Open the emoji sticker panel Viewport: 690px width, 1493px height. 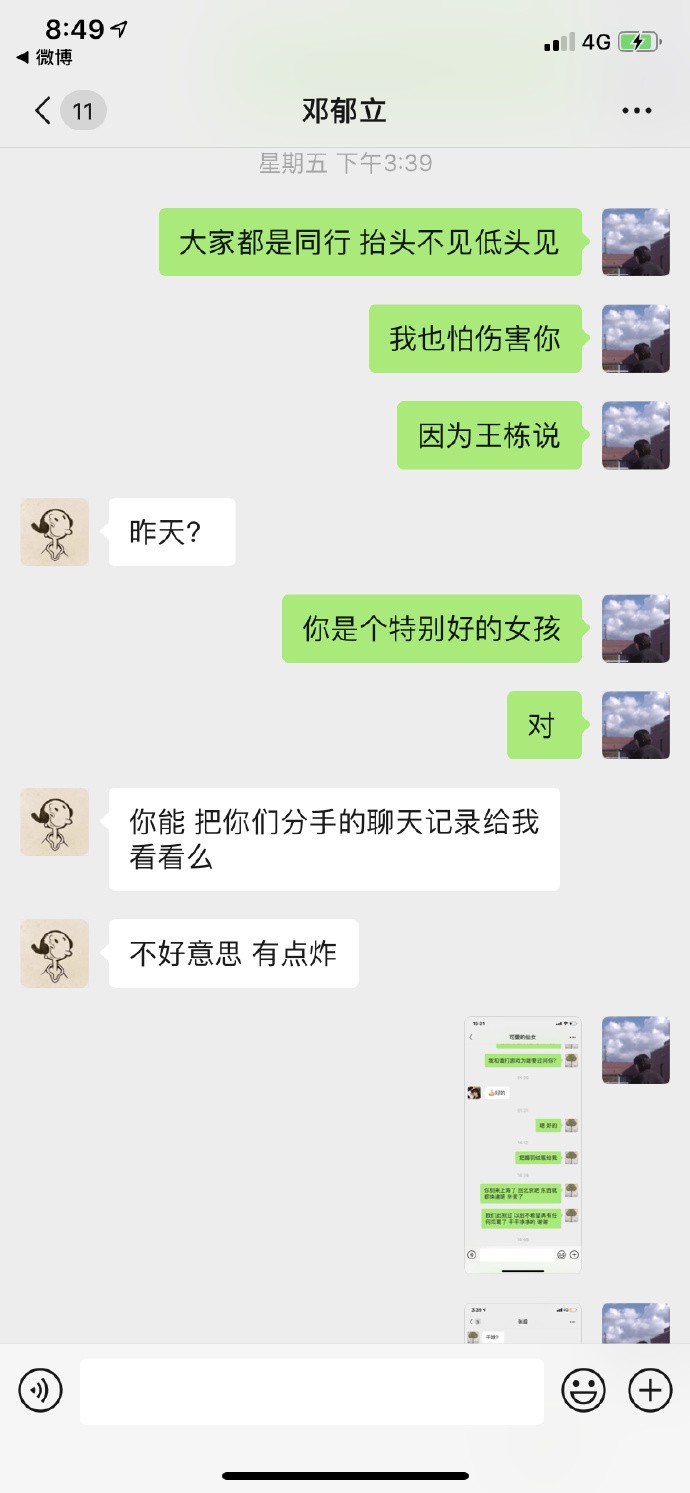[x=584, y=1389]
